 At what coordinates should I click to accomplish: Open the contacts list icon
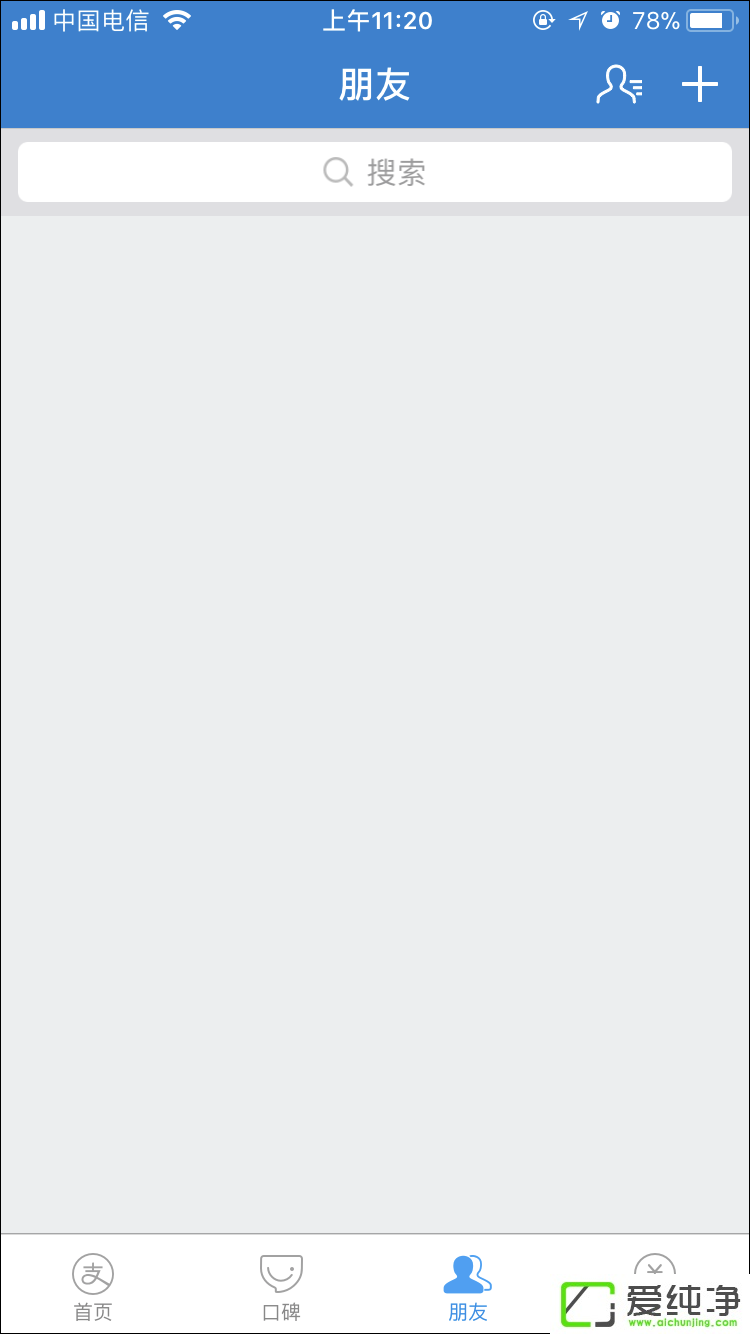coord(619,85)
